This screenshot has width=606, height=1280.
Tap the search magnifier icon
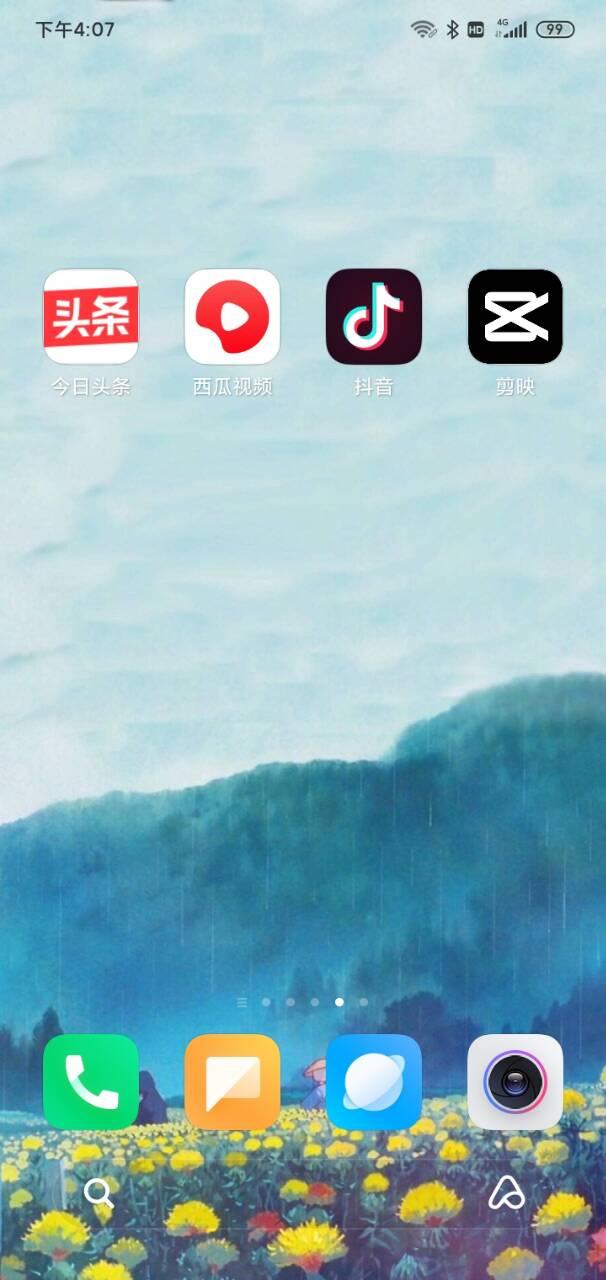pos(98,1192)
